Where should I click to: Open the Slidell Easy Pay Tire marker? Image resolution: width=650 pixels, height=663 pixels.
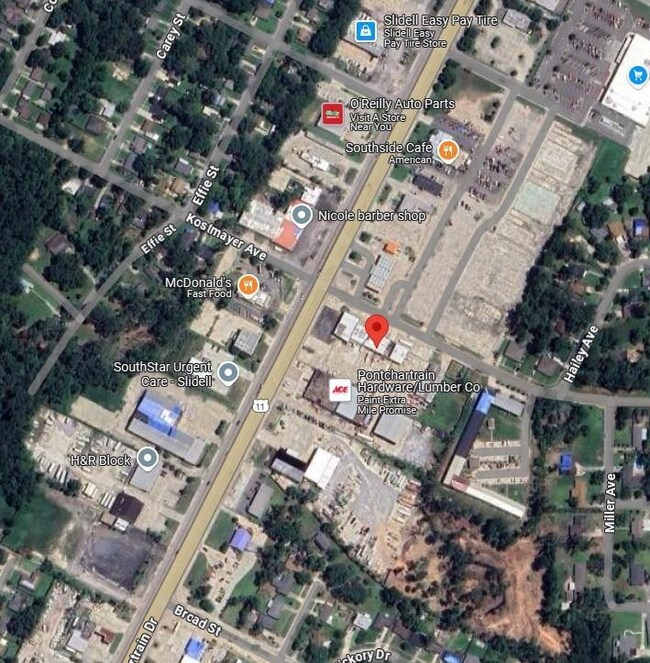point(367,31)
